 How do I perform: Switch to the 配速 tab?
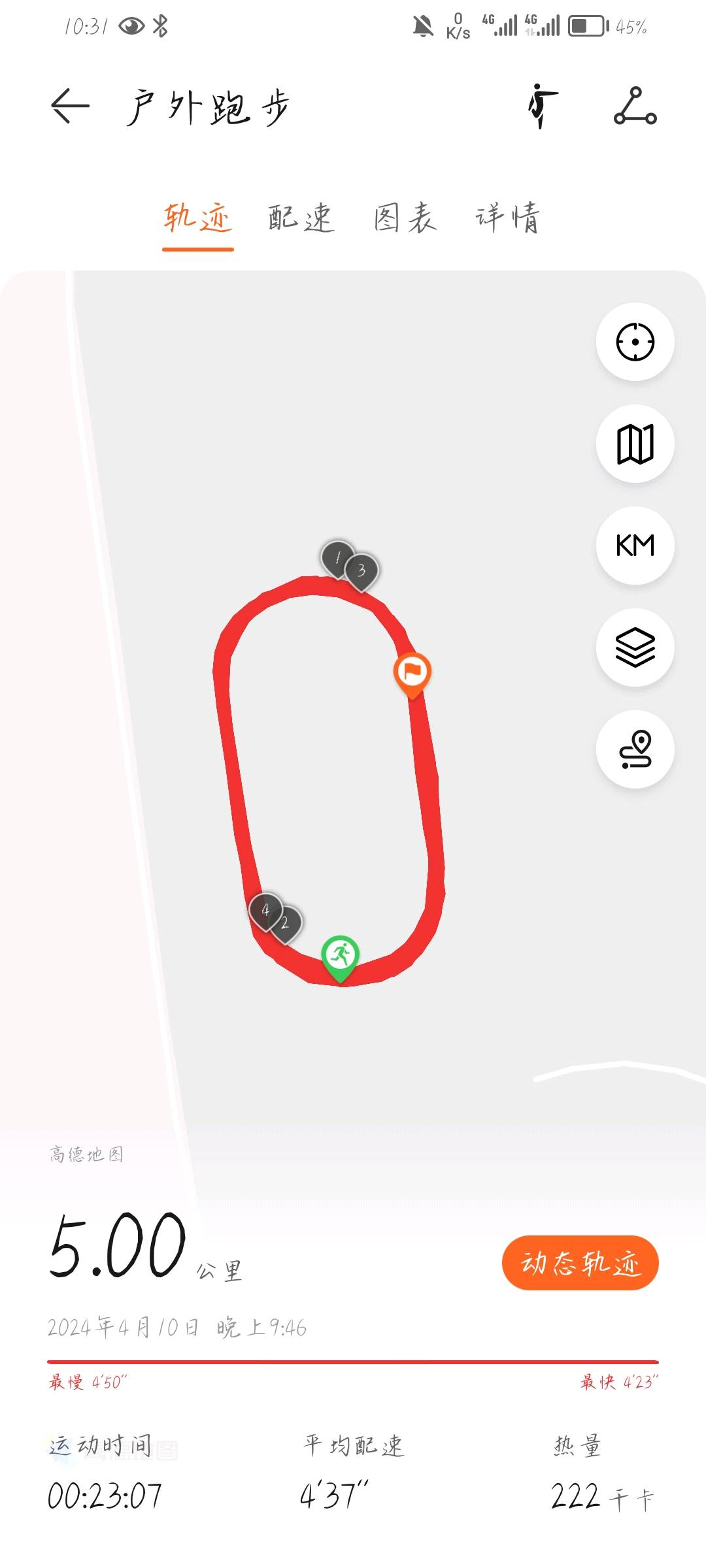(x=301, y=218)
